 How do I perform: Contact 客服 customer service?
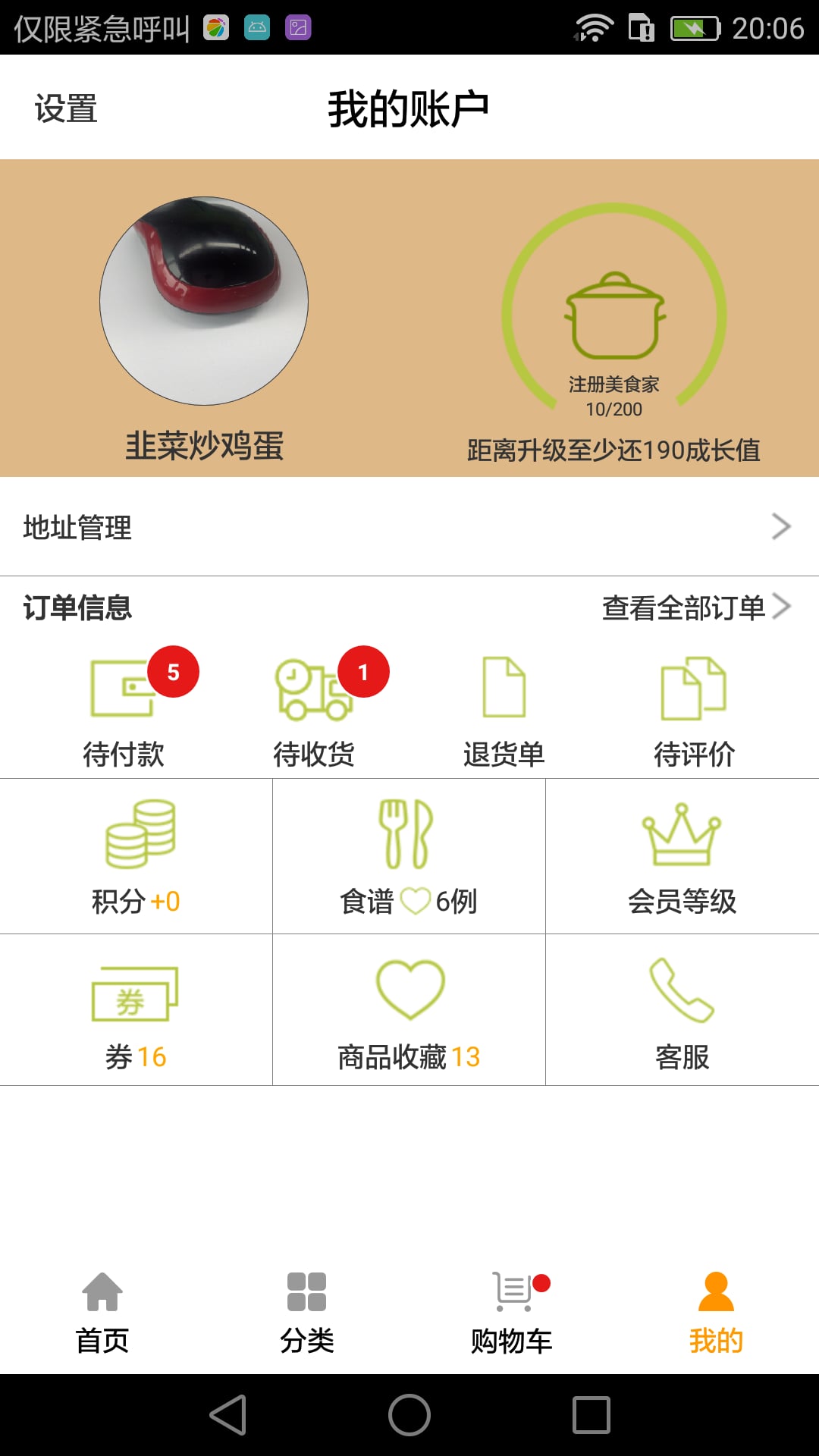click(682, 1010)
